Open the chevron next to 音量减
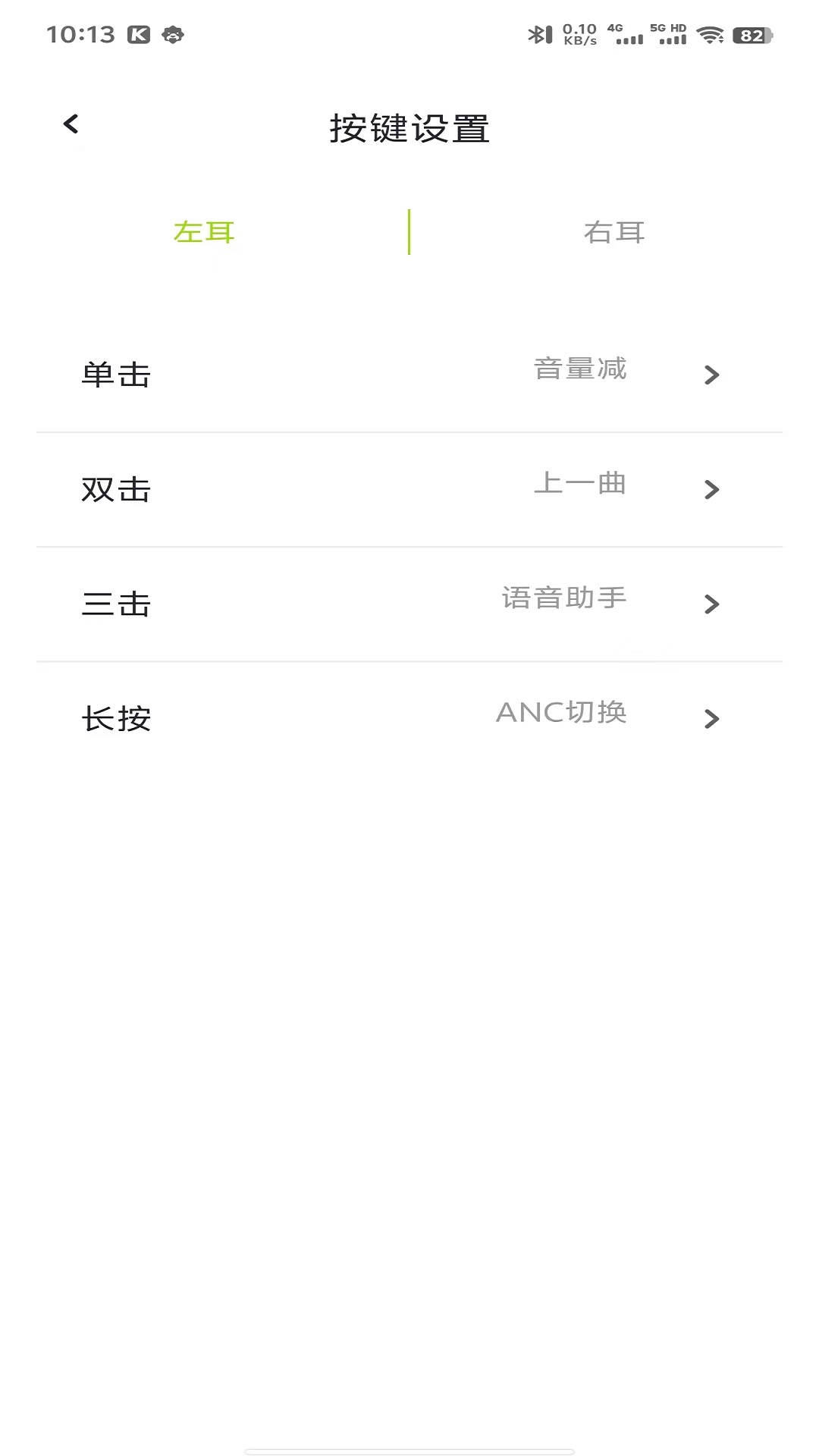819x1456 pixels. tap(711, 375)
